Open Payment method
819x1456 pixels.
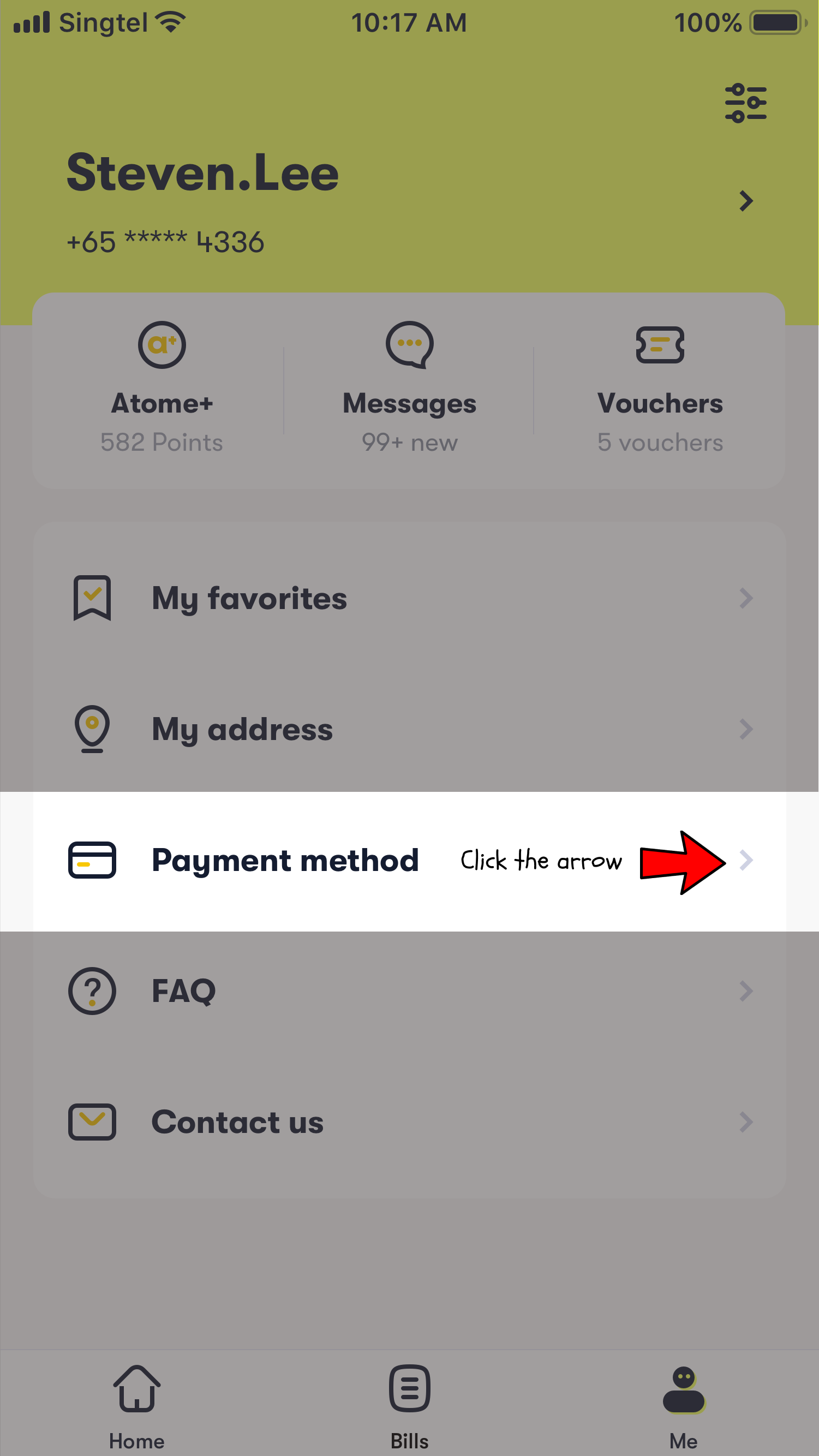click(410, 860)
